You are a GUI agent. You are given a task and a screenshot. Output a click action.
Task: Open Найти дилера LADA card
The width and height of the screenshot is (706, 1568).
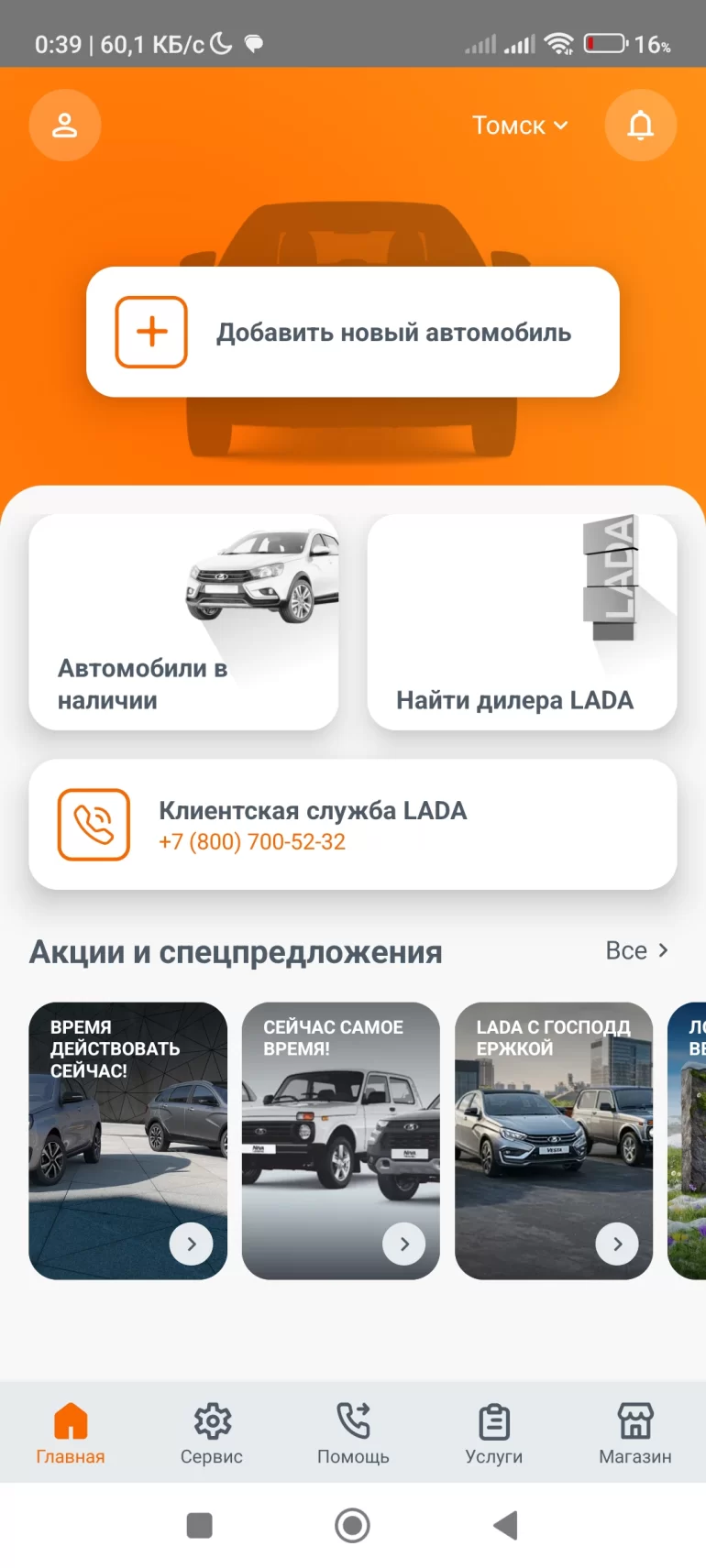[522, 622]
